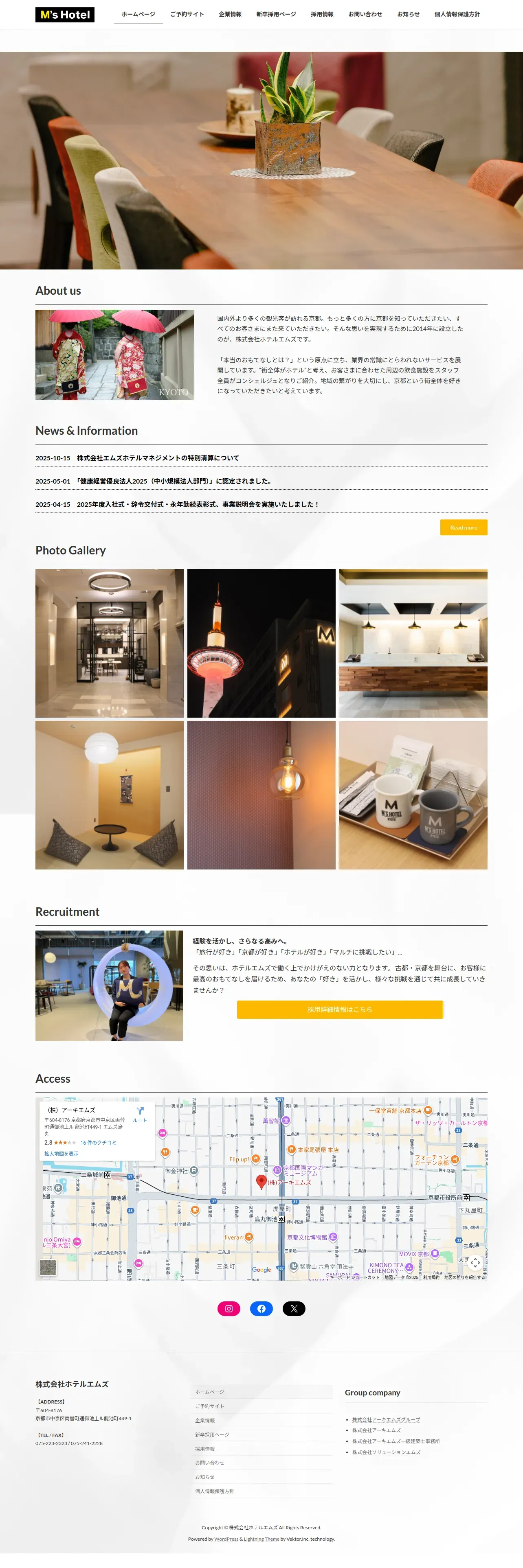
Task: Open the Kyoto Tower night photo in the gallery
Action: tap(261, 643)
